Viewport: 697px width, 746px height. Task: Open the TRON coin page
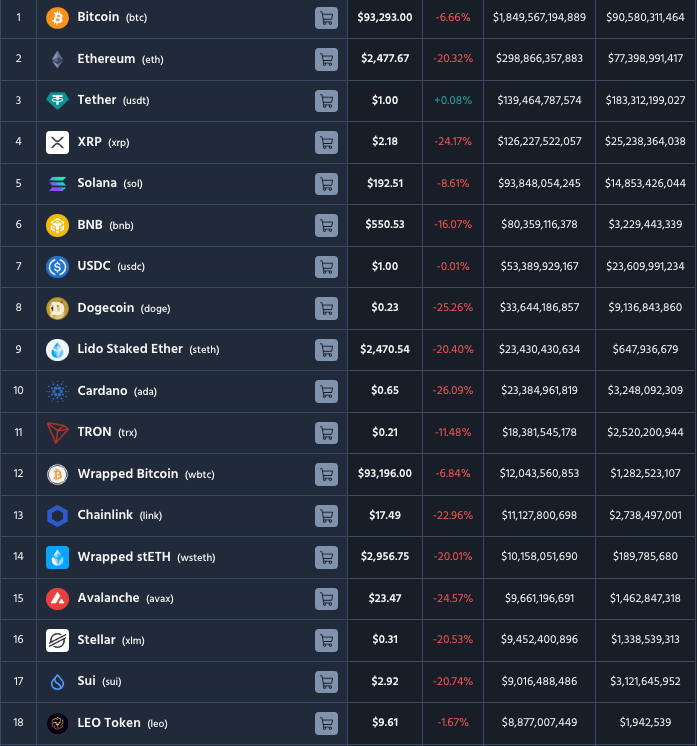[x=94, y=432]
